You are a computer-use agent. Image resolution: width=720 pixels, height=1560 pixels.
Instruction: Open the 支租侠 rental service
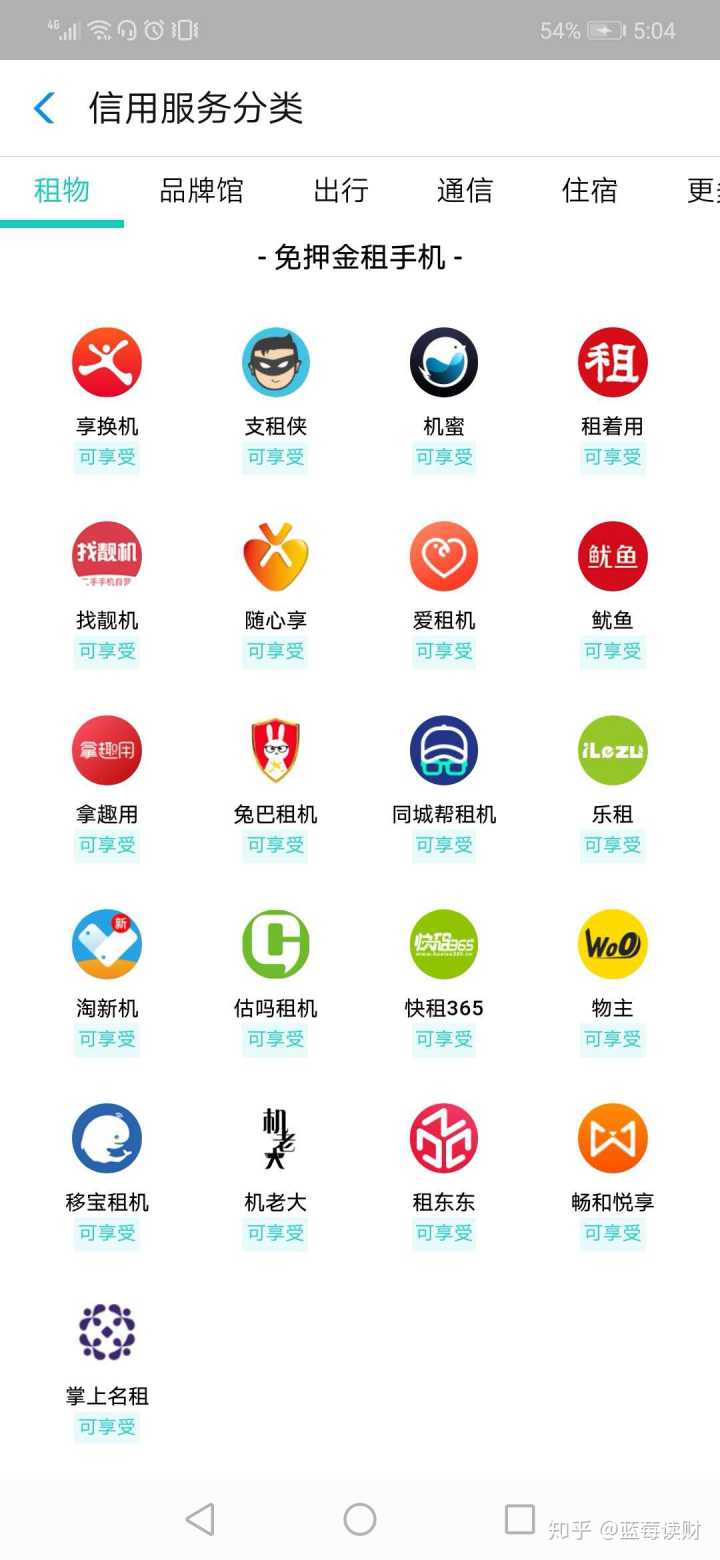(275, 363)
